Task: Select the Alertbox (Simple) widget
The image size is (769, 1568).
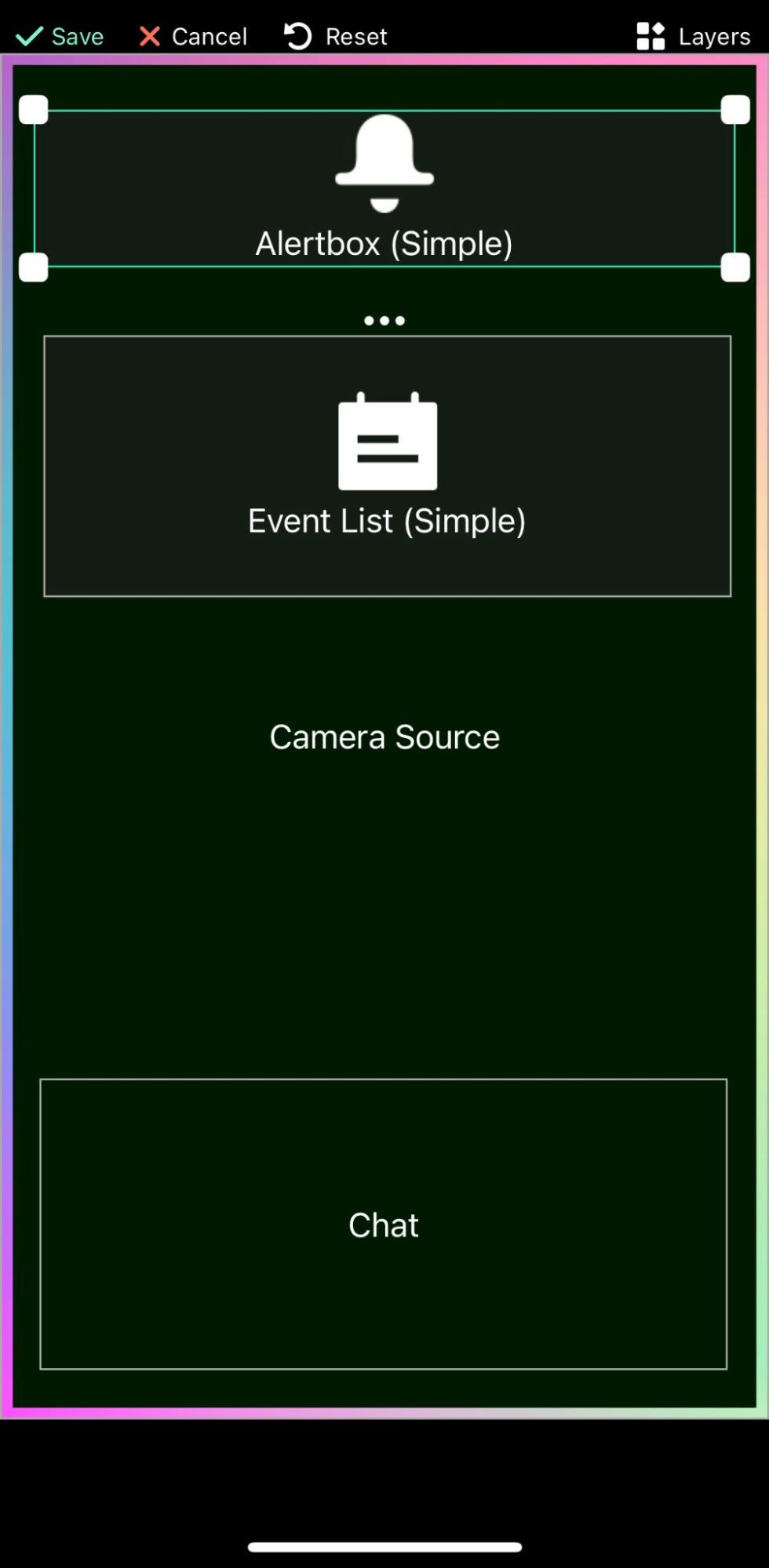Action: [384, 188]
